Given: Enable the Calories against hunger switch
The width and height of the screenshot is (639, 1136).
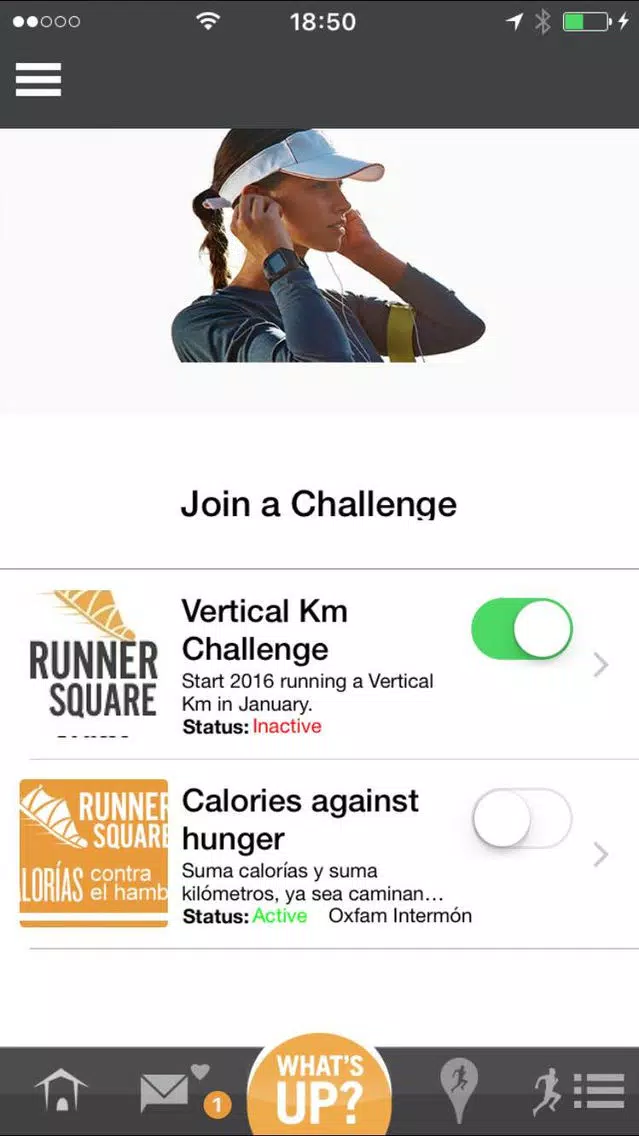Looking at the screenshot, I should [x=521, y=819].
